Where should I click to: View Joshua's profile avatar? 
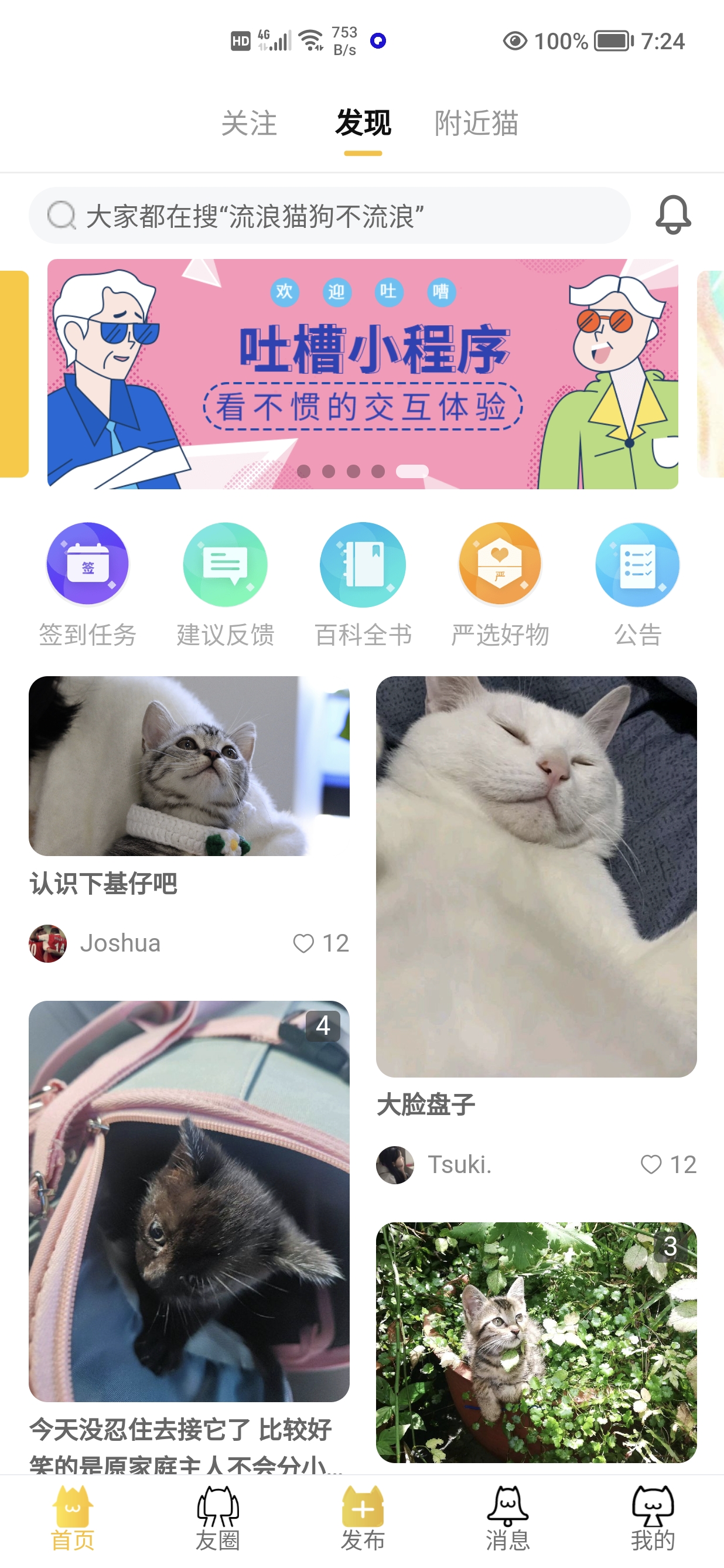(48, 943)
